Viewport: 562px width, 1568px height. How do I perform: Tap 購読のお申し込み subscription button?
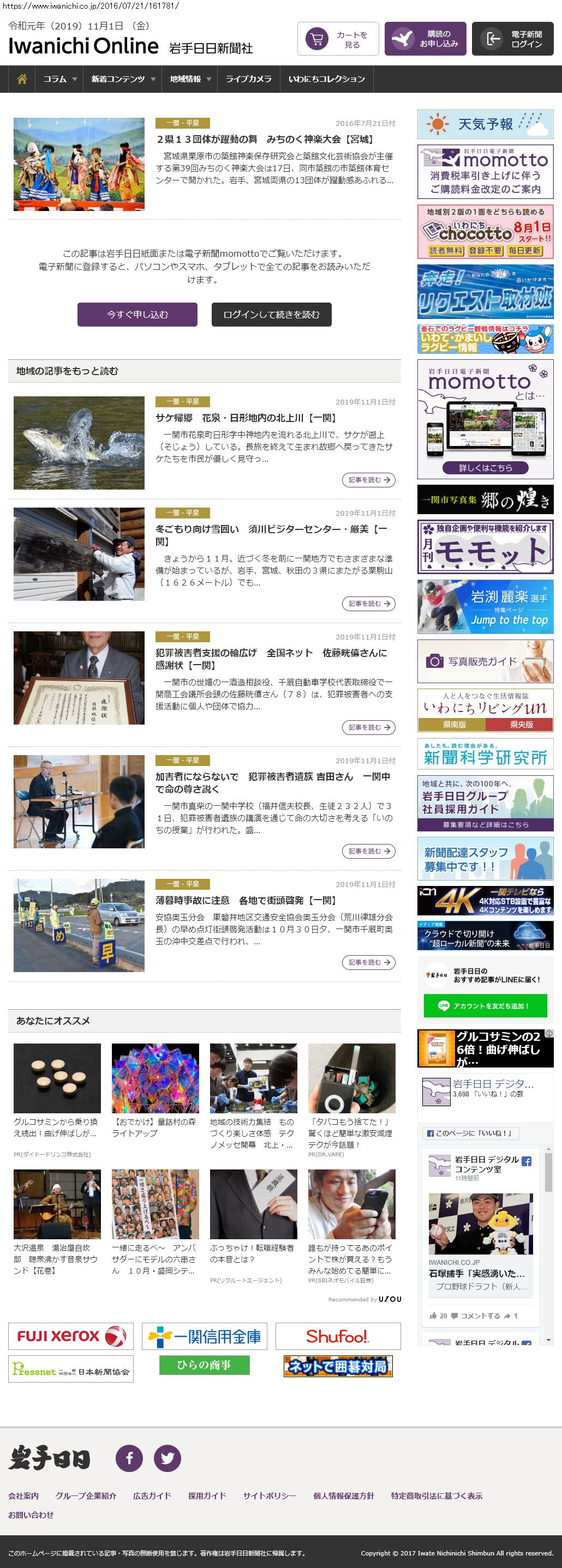pyautogui.click(x=425, y=39)
